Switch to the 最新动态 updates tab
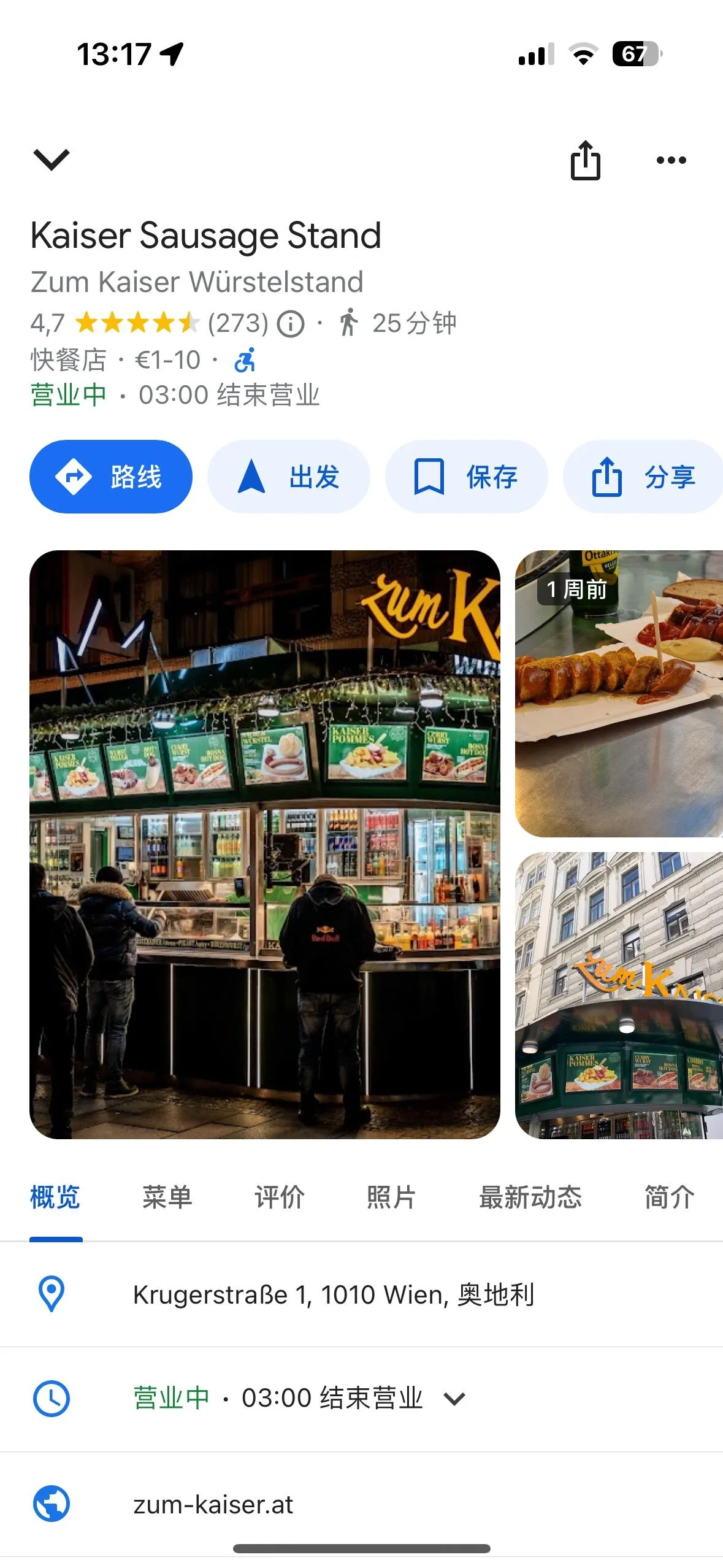This screenshot has width=723, height=1568. (530, 1197)
